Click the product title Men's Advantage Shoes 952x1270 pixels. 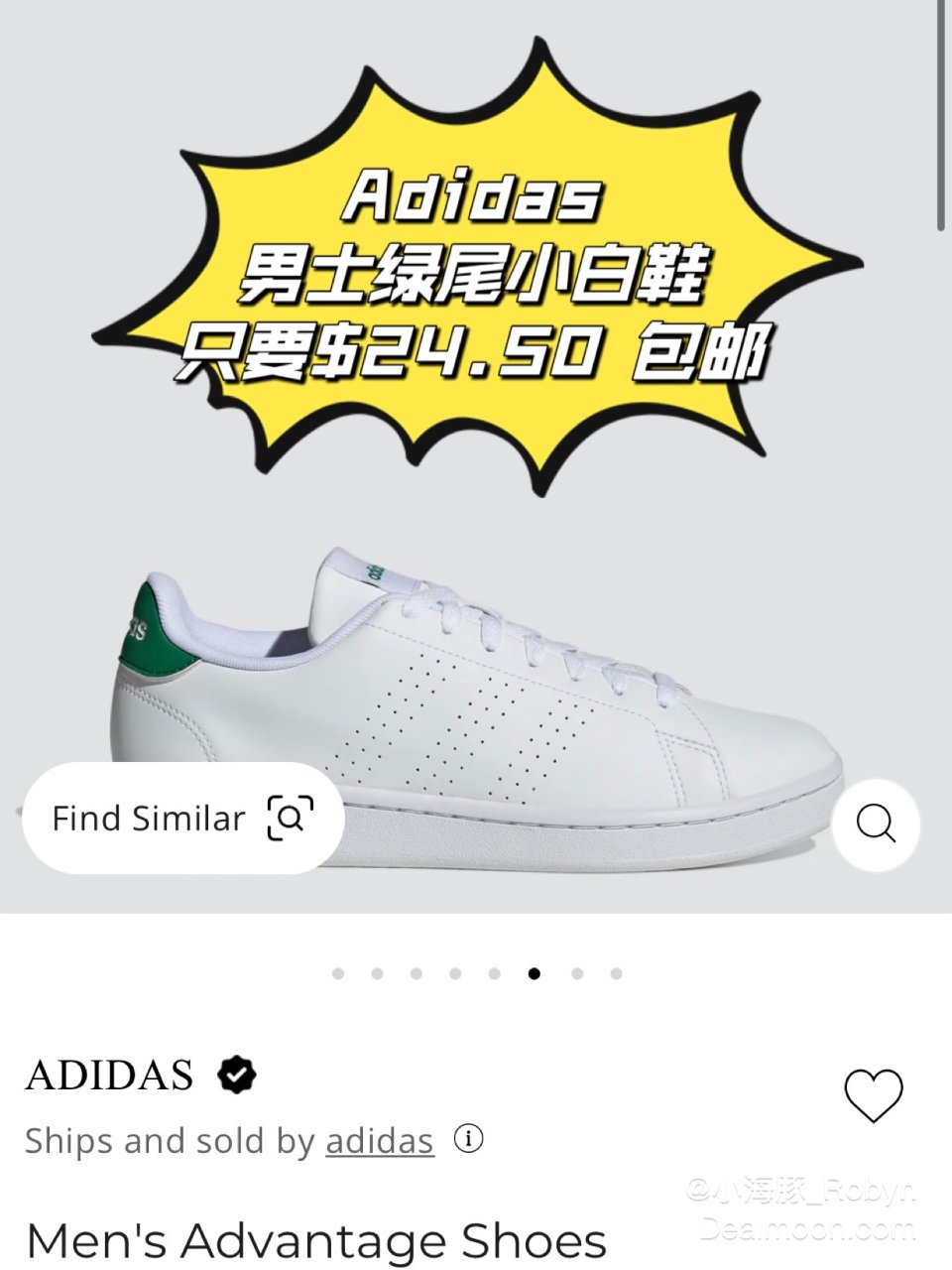315,1238
